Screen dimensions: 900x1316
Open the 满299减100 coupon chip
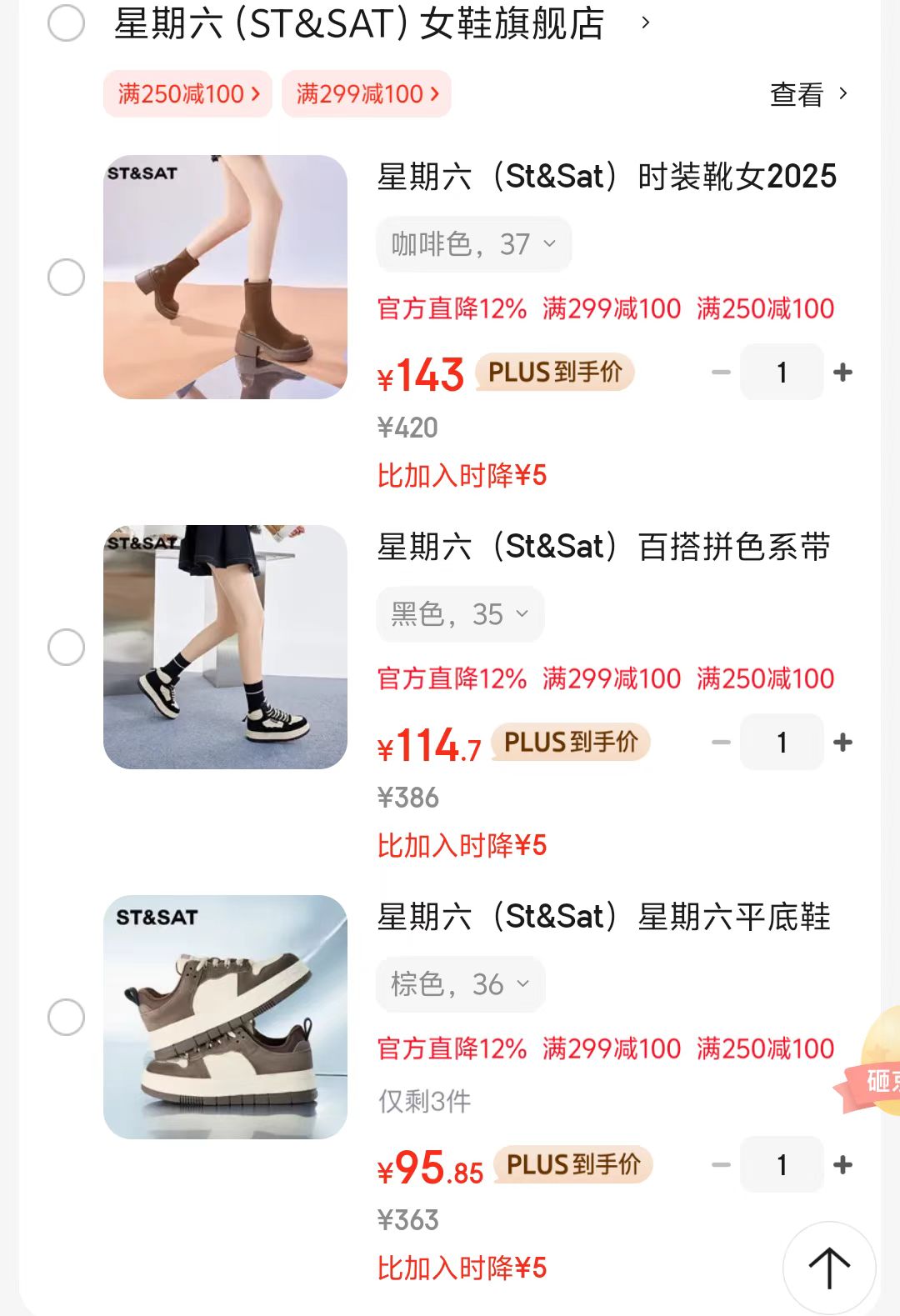pyautogui.click(x=367, y=94)
